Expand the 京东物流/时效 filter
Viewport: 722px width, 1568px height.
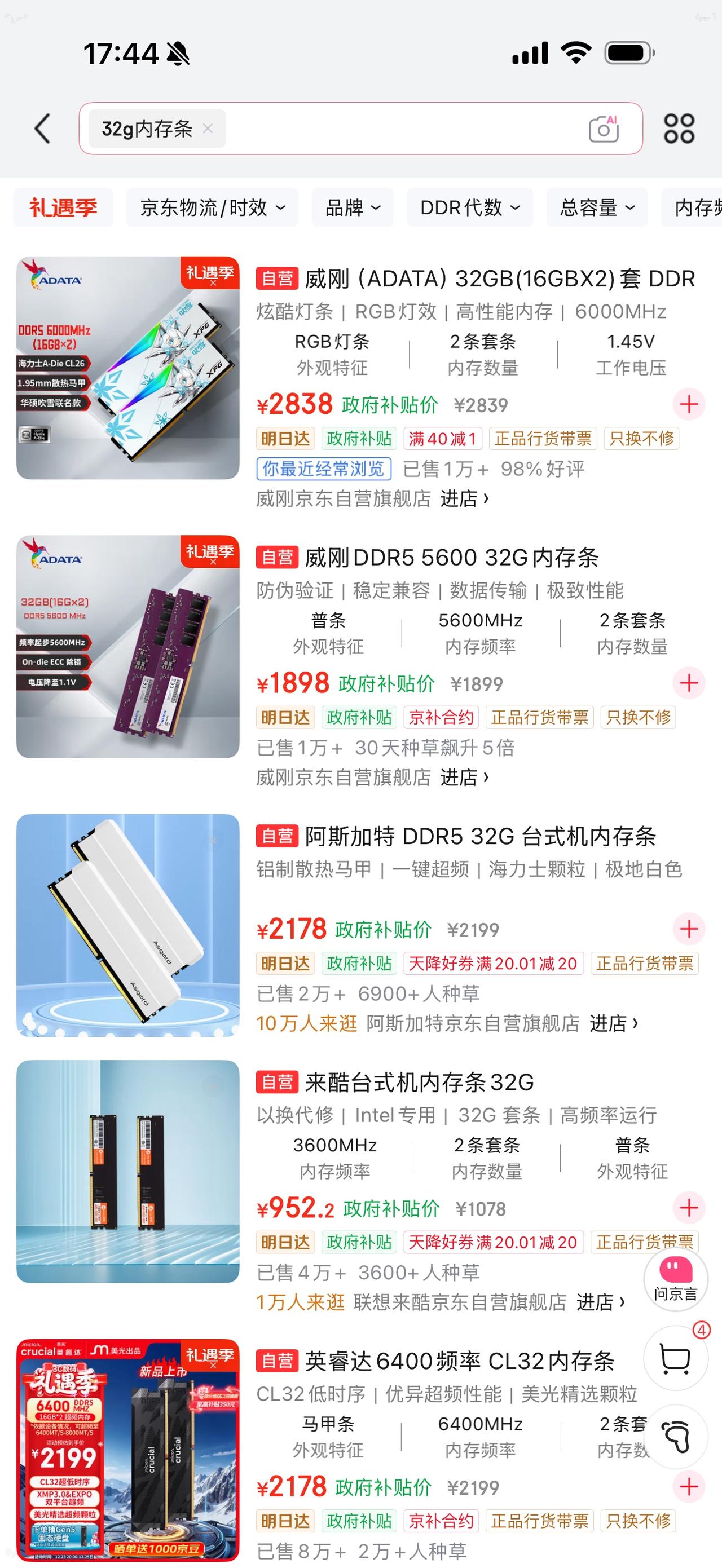click(213, 207)
